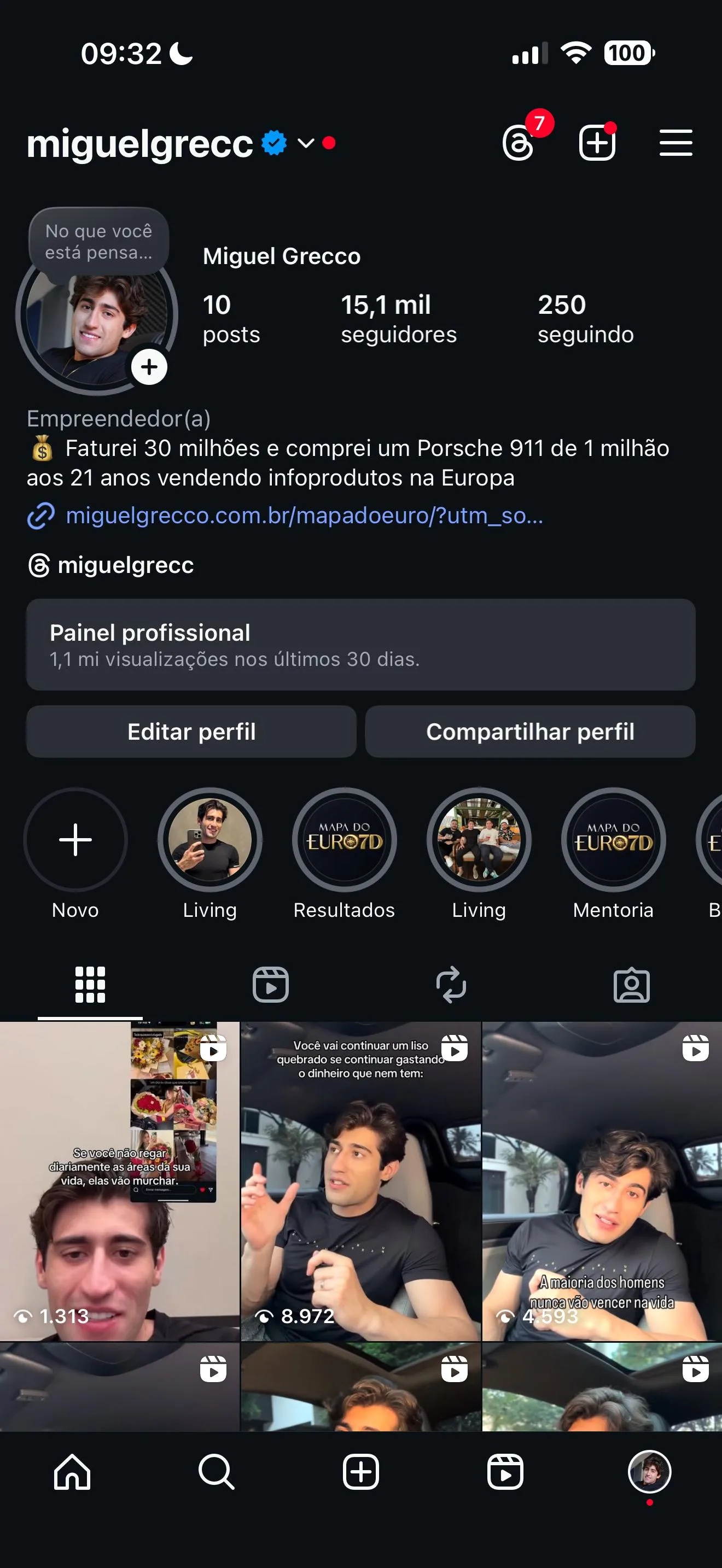This screenshot has height=1568, width=722.
Task: Open Reels from the bottom navigation
Action: click(505, 1473)
